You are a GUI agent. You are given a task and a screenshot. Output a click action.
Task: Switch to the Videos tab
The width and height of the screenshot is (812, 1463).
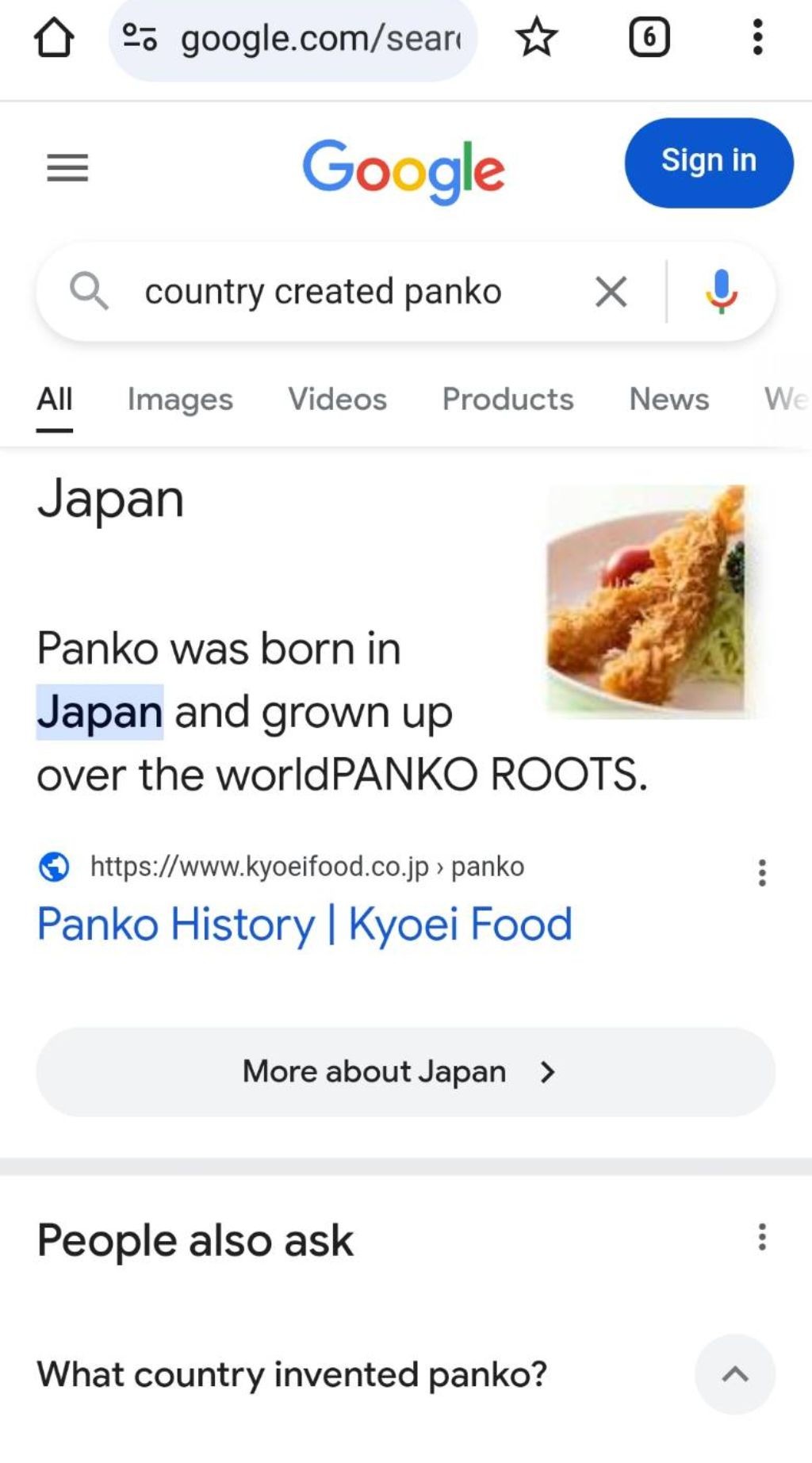click(338, 400)
